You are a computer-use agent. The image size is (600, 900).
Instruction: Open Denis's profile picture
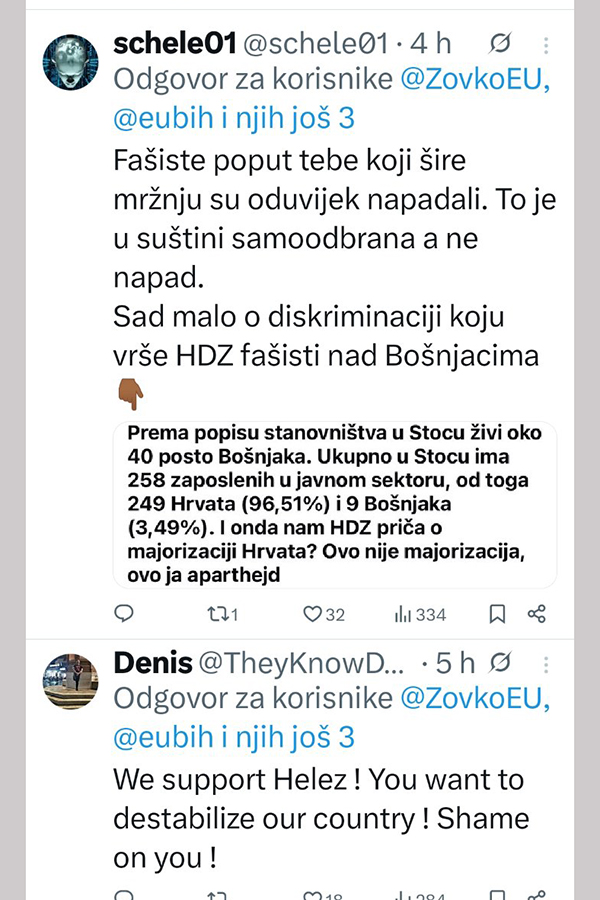(70, 681)
